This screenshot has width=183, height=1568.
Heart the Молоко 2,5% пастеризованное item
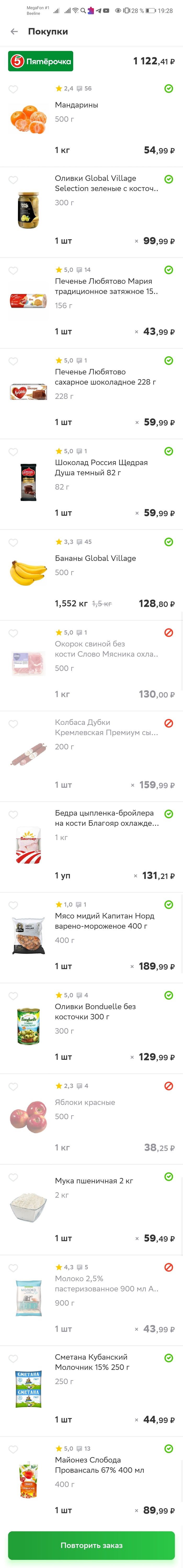pyautogui.click(x=13, y=1269)
